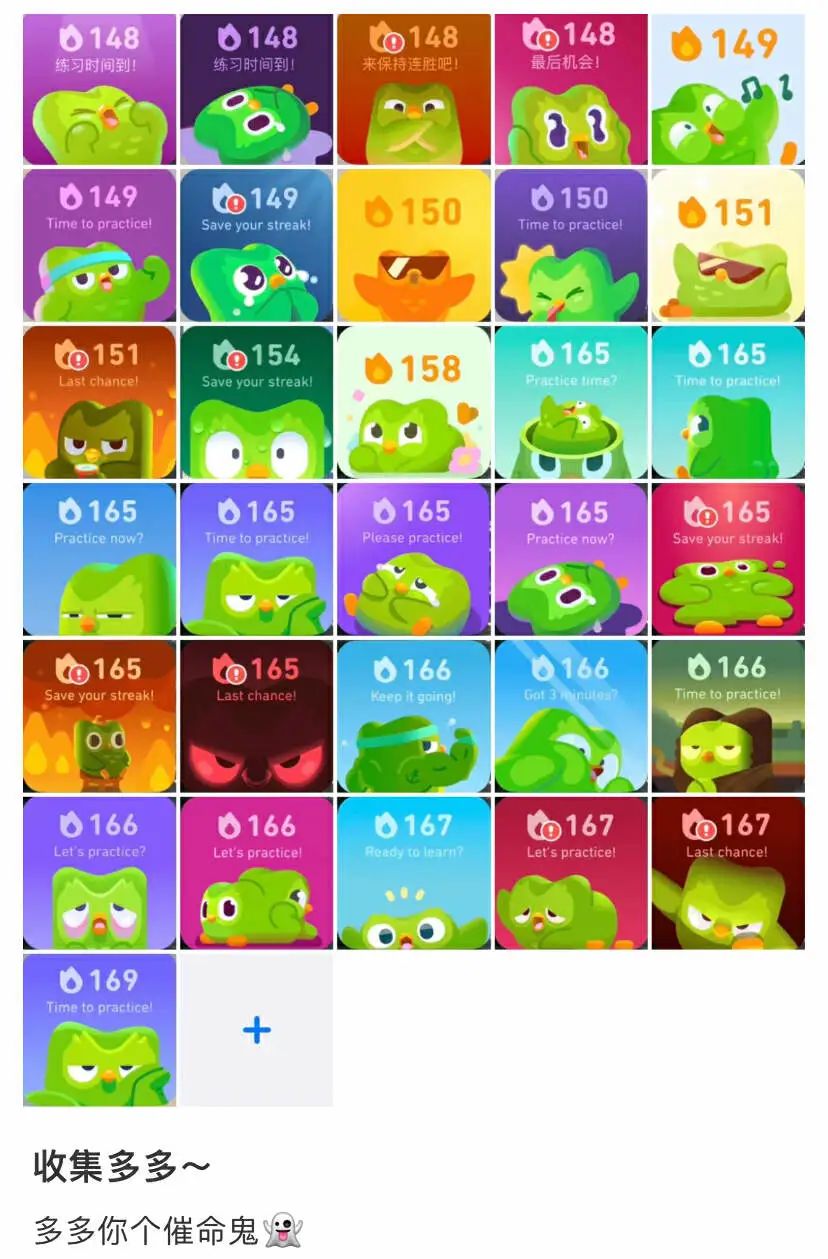This screenshot has height=1259, width=828.
Task: Open the 167 Ready to learn? image
Action: pyautogui.click(x=414, y=872)
